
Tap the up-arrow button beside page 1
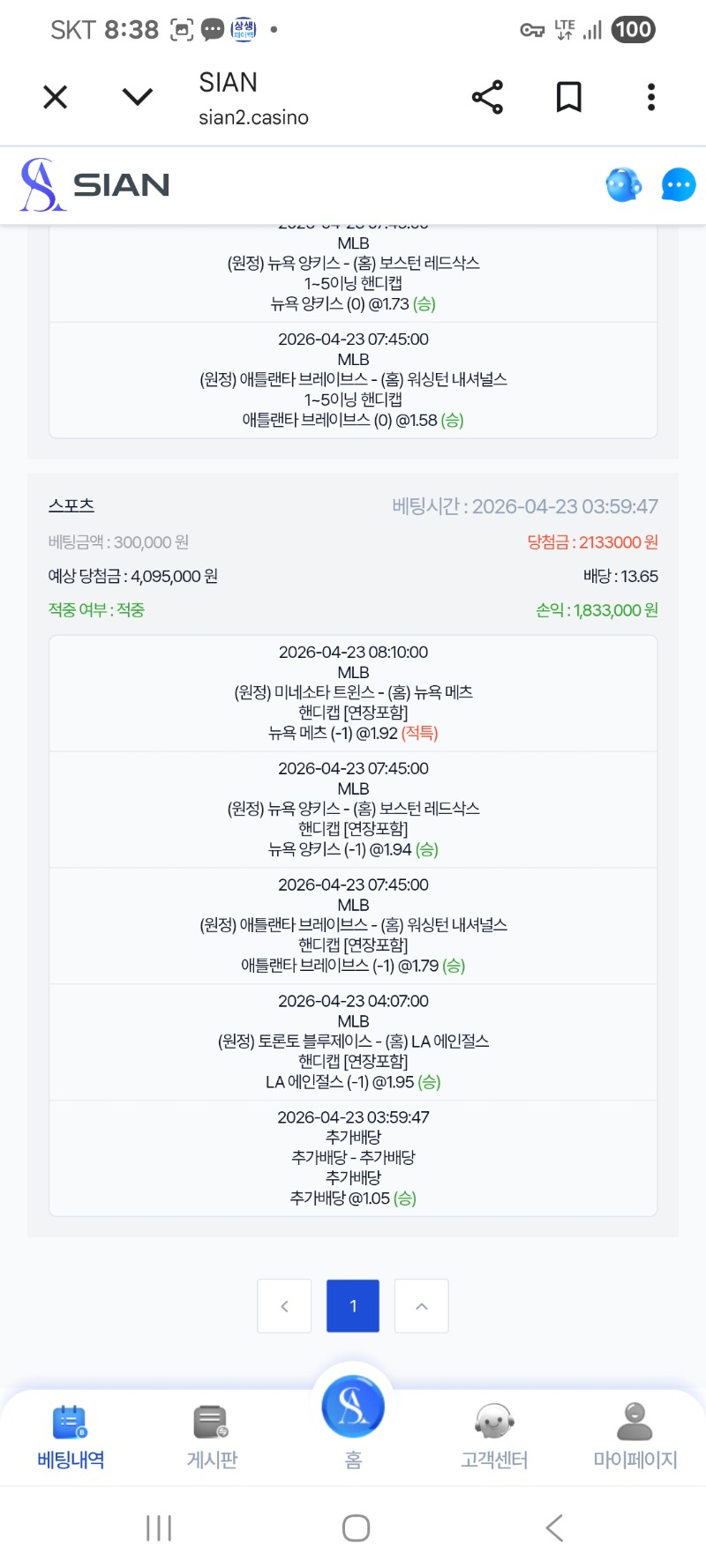[422, 1306]
